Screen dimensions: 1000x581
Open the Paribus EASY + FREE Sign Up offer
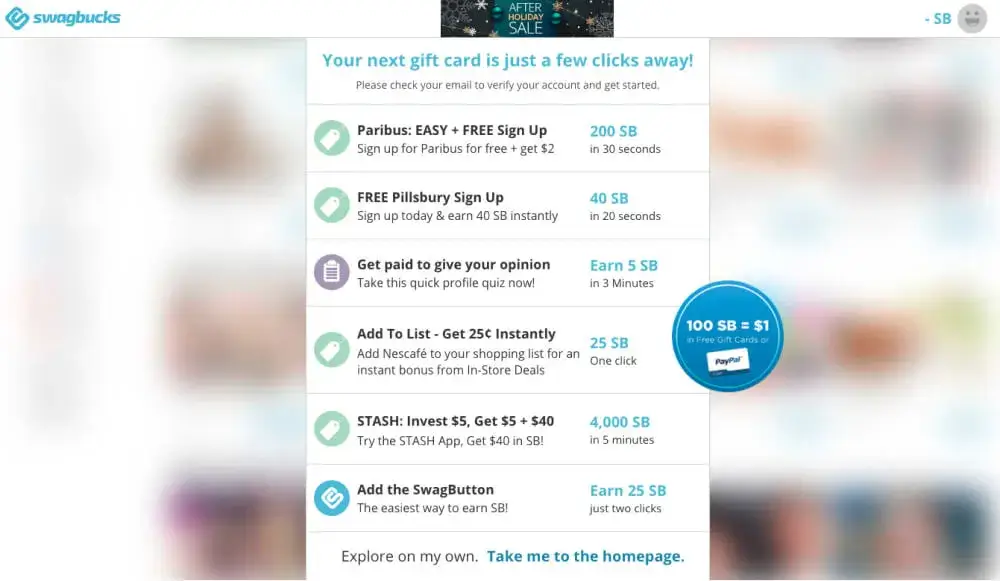452,131
